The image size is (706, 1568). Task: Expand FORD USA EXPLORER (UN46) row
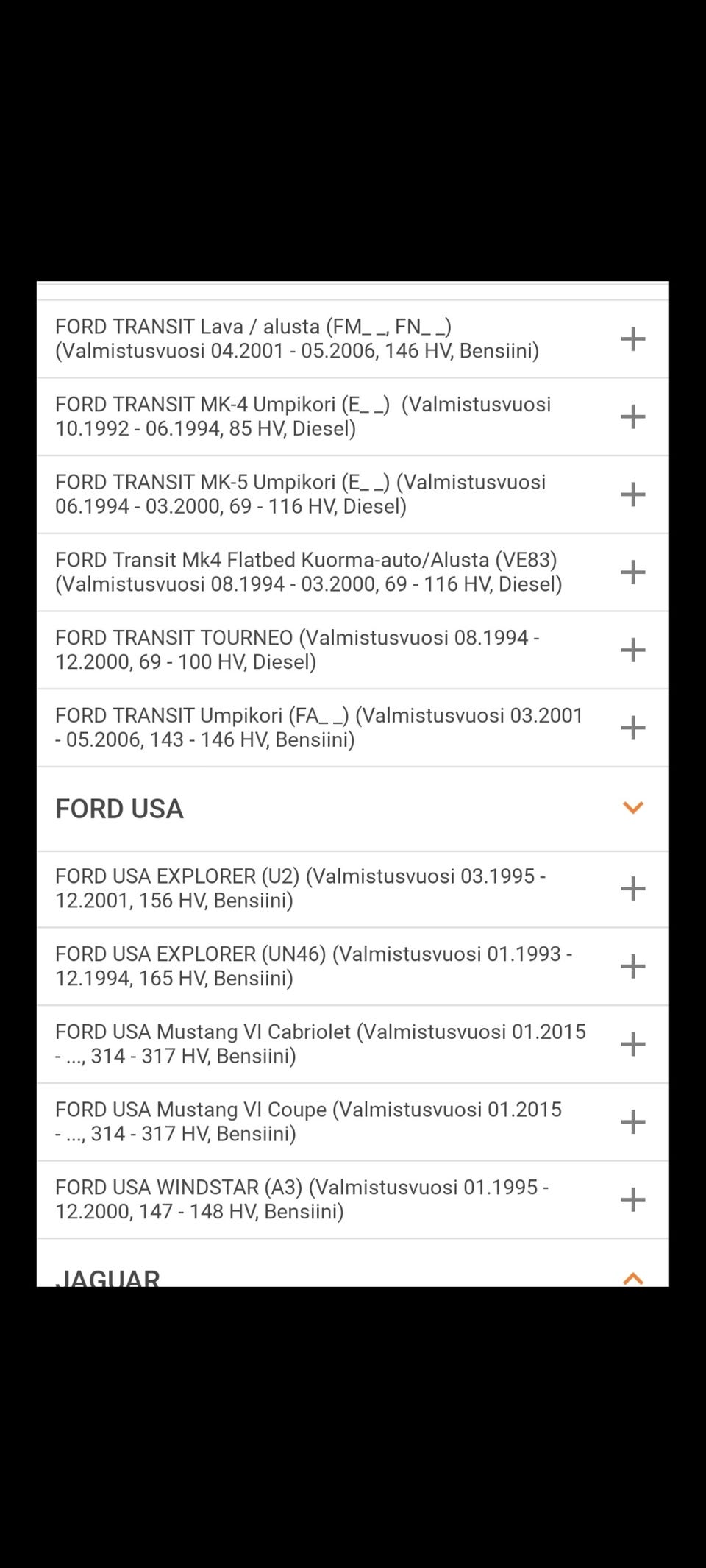(x=632, y=966)
